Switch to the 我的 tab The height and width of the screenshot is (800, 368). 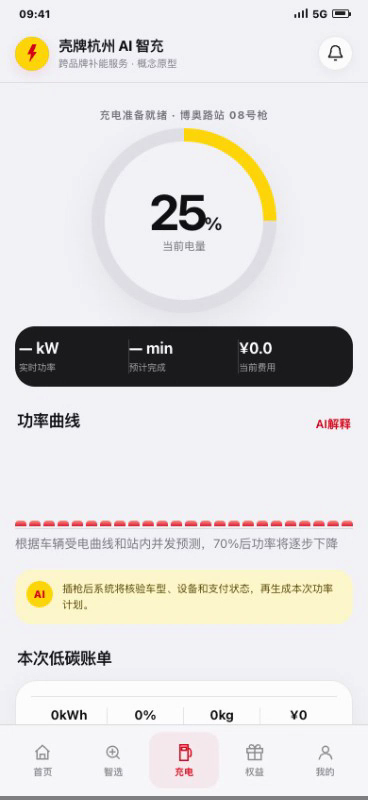click(x=325, y=760)
